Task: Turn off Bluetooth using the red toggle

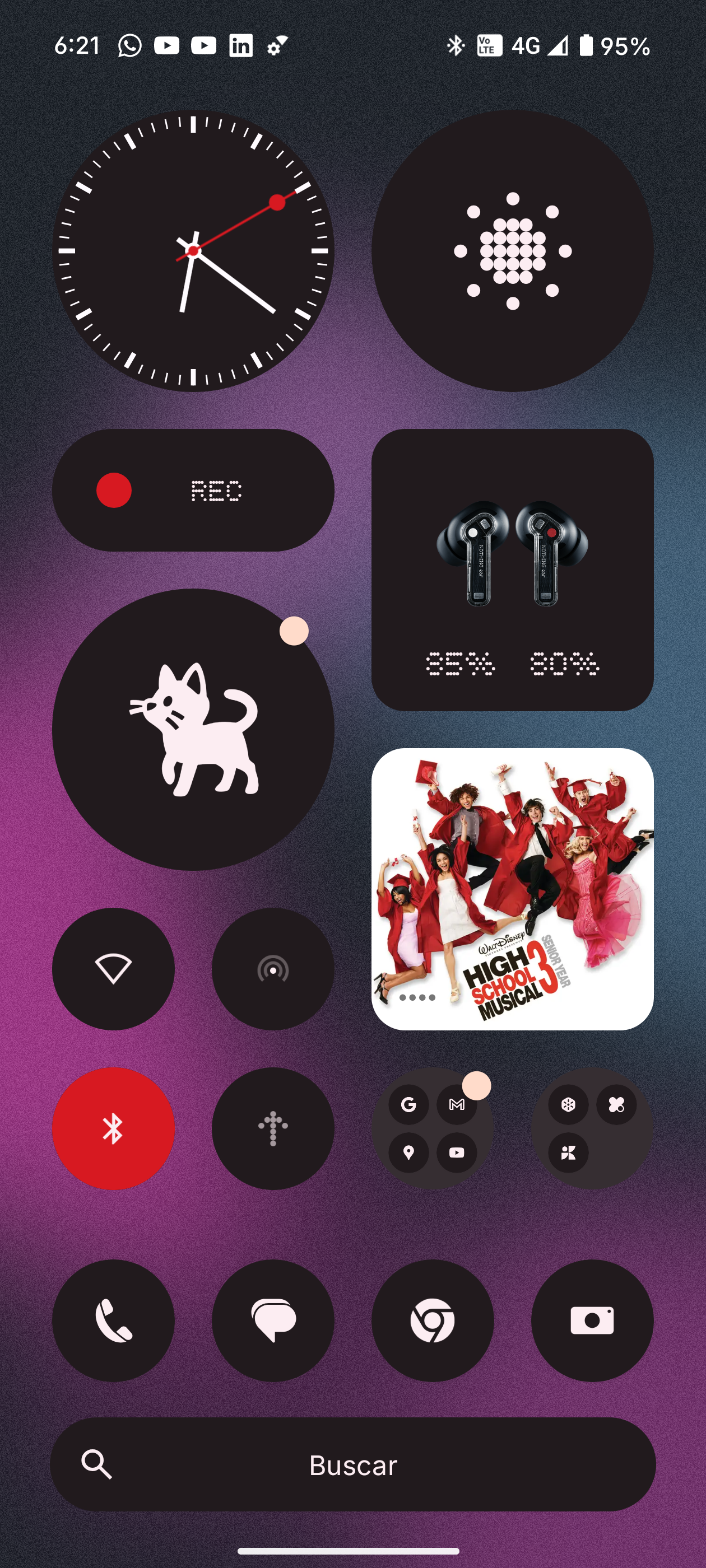Action: point(113,1128)
